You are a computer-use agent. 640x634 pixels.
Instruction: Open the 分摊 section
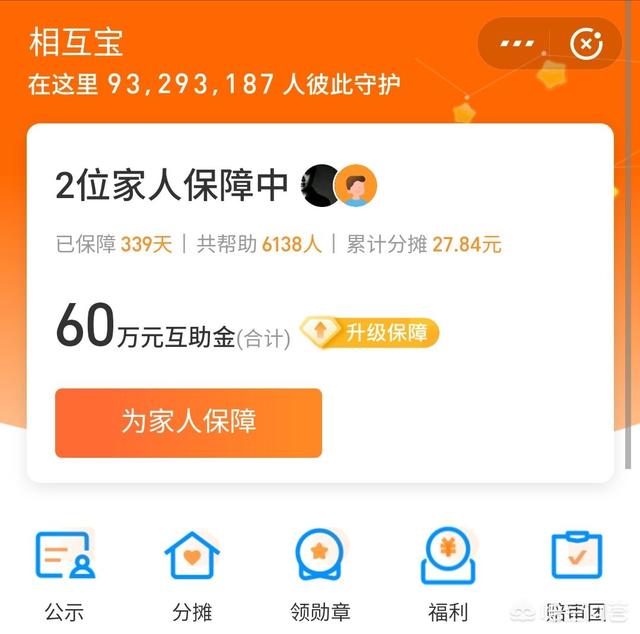[192, 568]
